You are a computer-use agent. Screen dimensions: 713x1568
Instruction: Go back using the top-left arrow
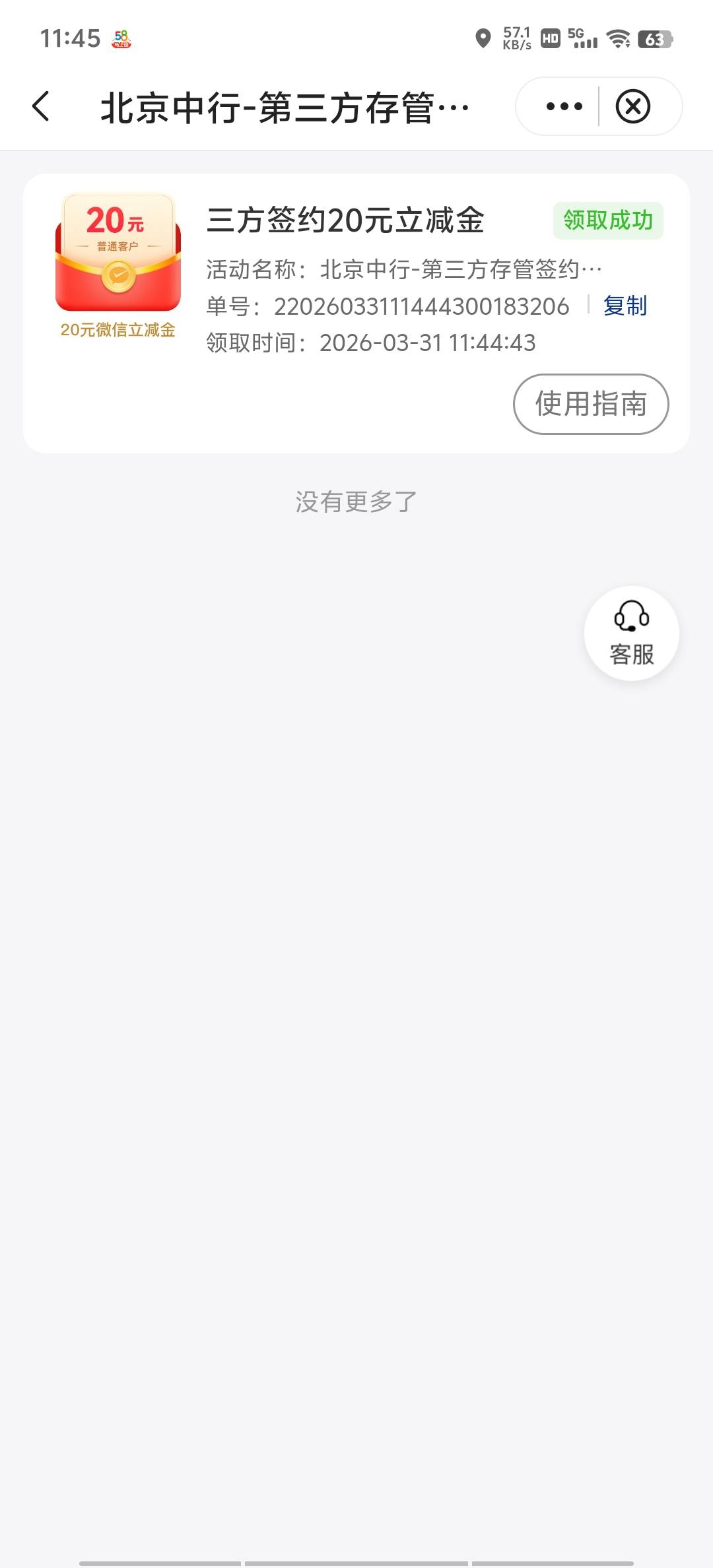coord(41,106)
